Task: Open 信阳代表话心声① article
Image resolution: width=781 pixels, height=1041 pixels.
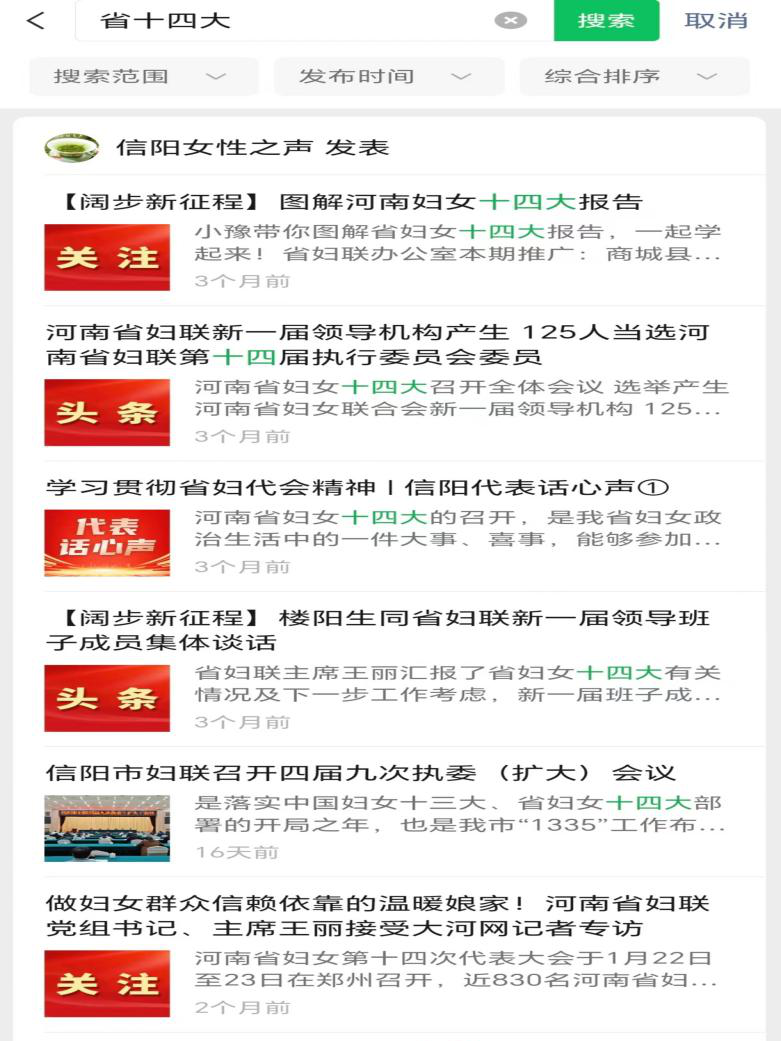Action: (356, 487)
